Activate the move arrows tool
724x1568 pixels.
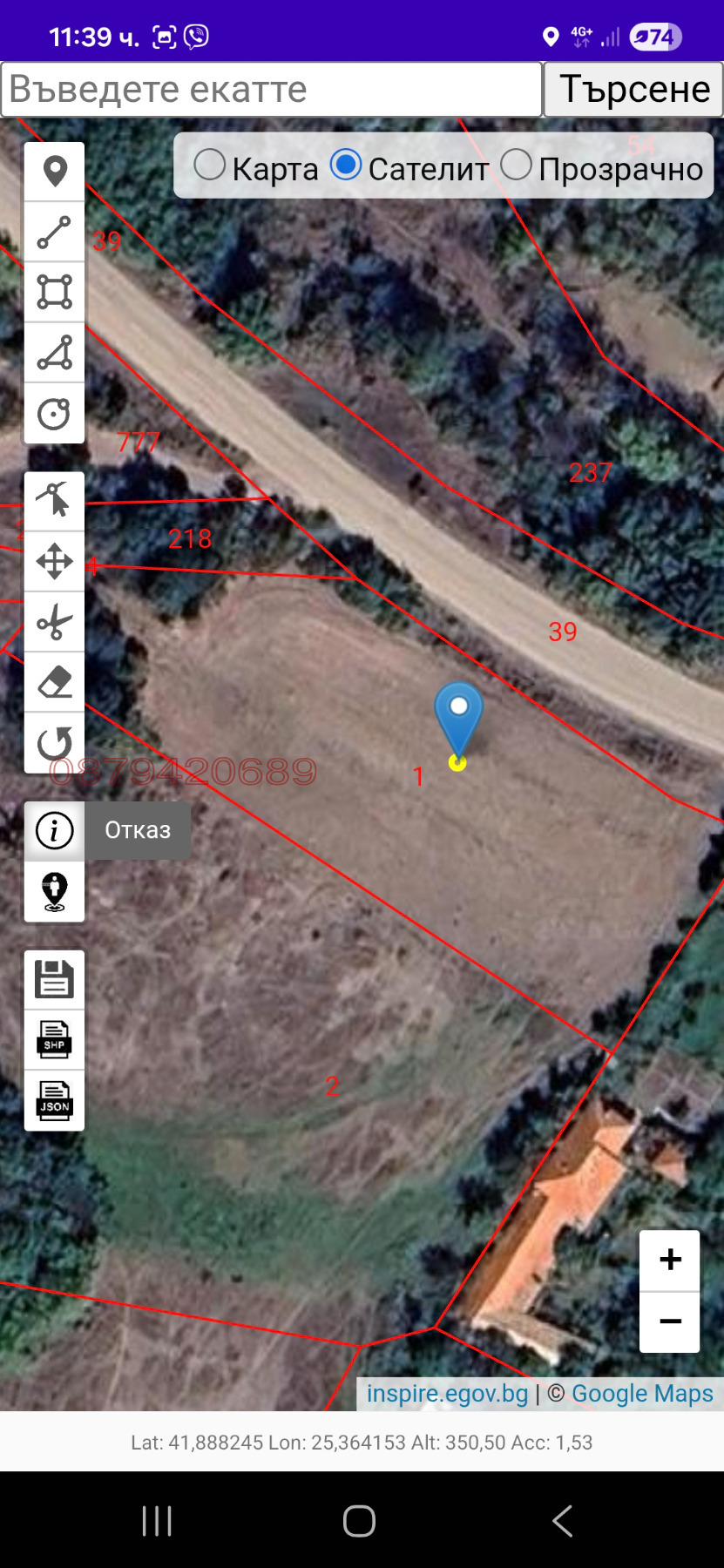pos(55,562)
